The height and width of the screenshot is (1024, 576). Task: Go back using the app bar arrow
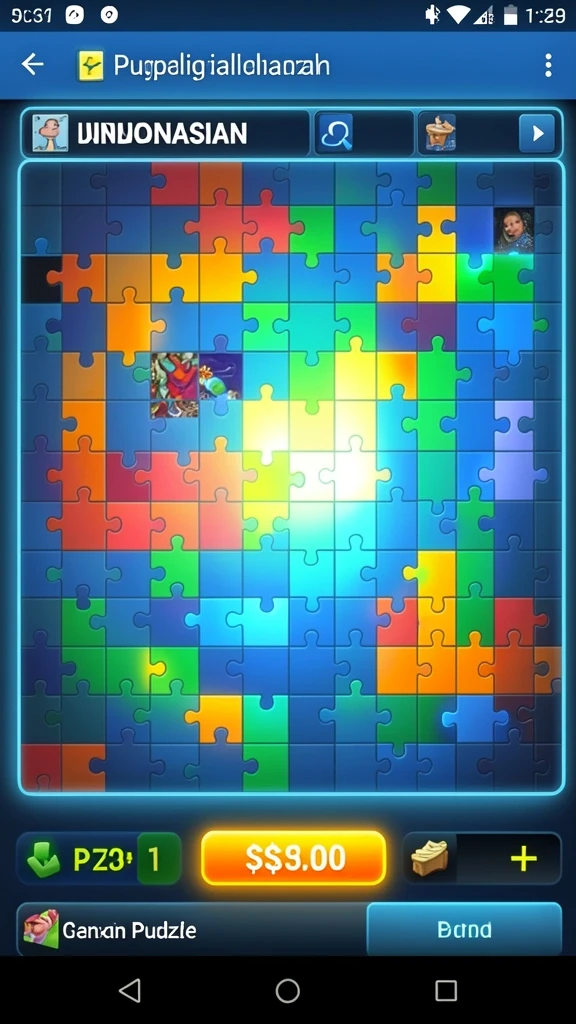pyautogui.click(x=32, y=64)
